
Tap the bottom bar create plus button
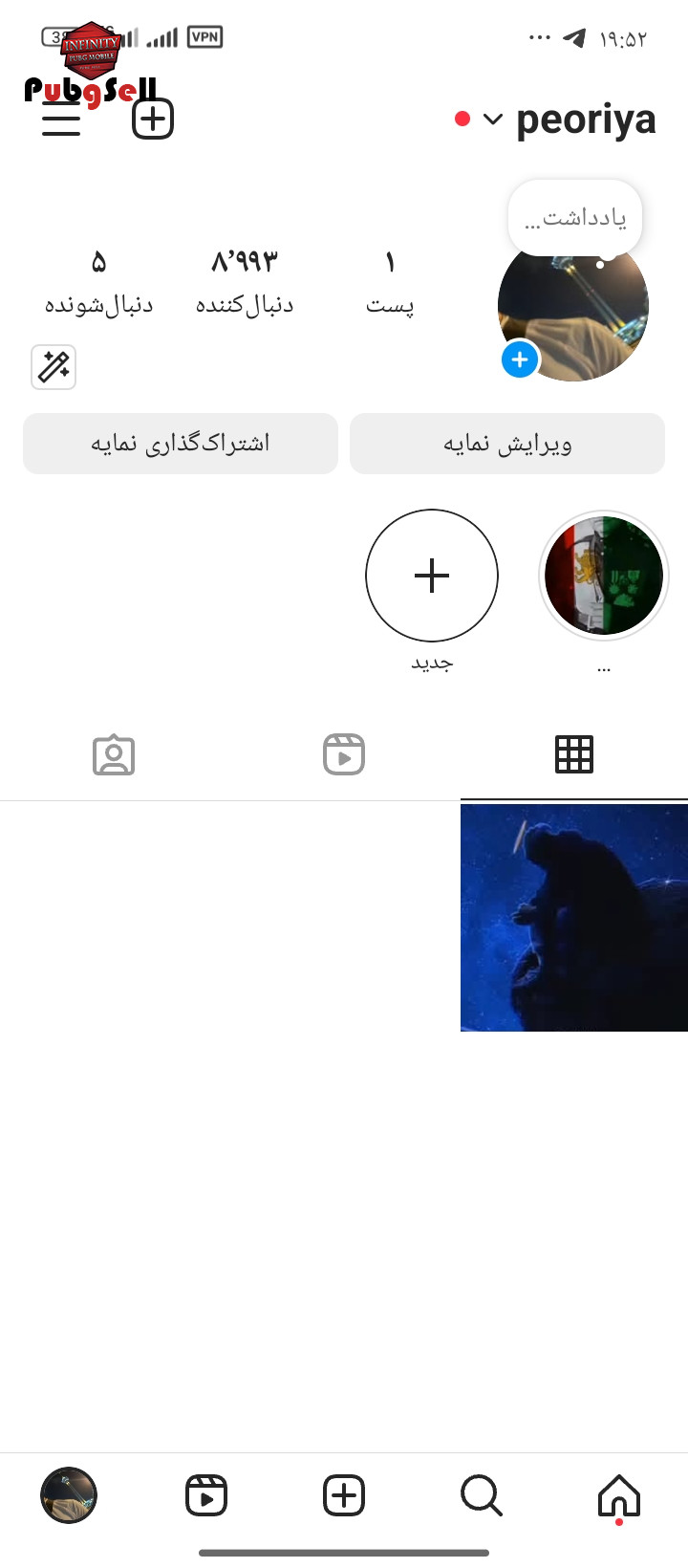(344, 1495)
